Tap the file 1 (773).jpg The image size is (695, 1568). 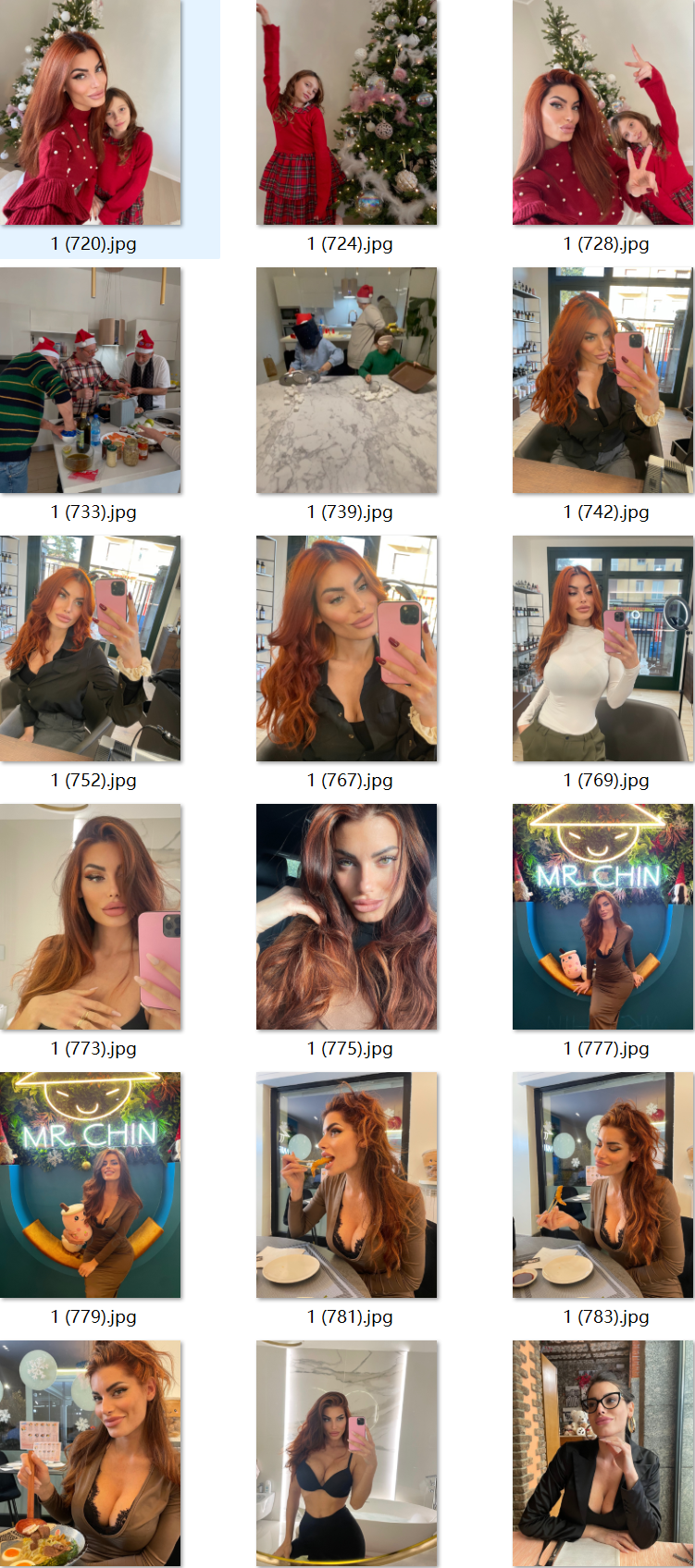(91, 917)
